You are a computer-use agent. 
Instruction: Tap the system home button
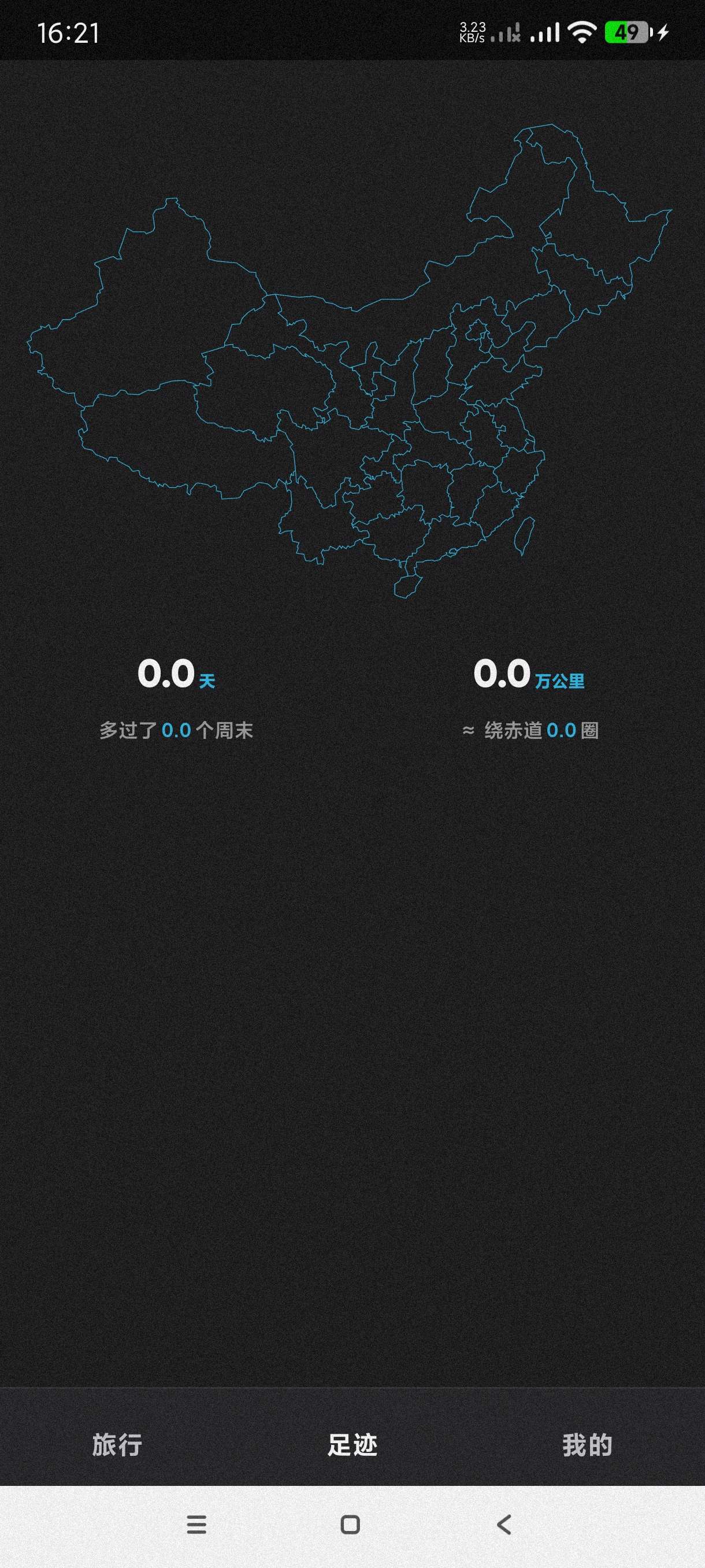350,1525
